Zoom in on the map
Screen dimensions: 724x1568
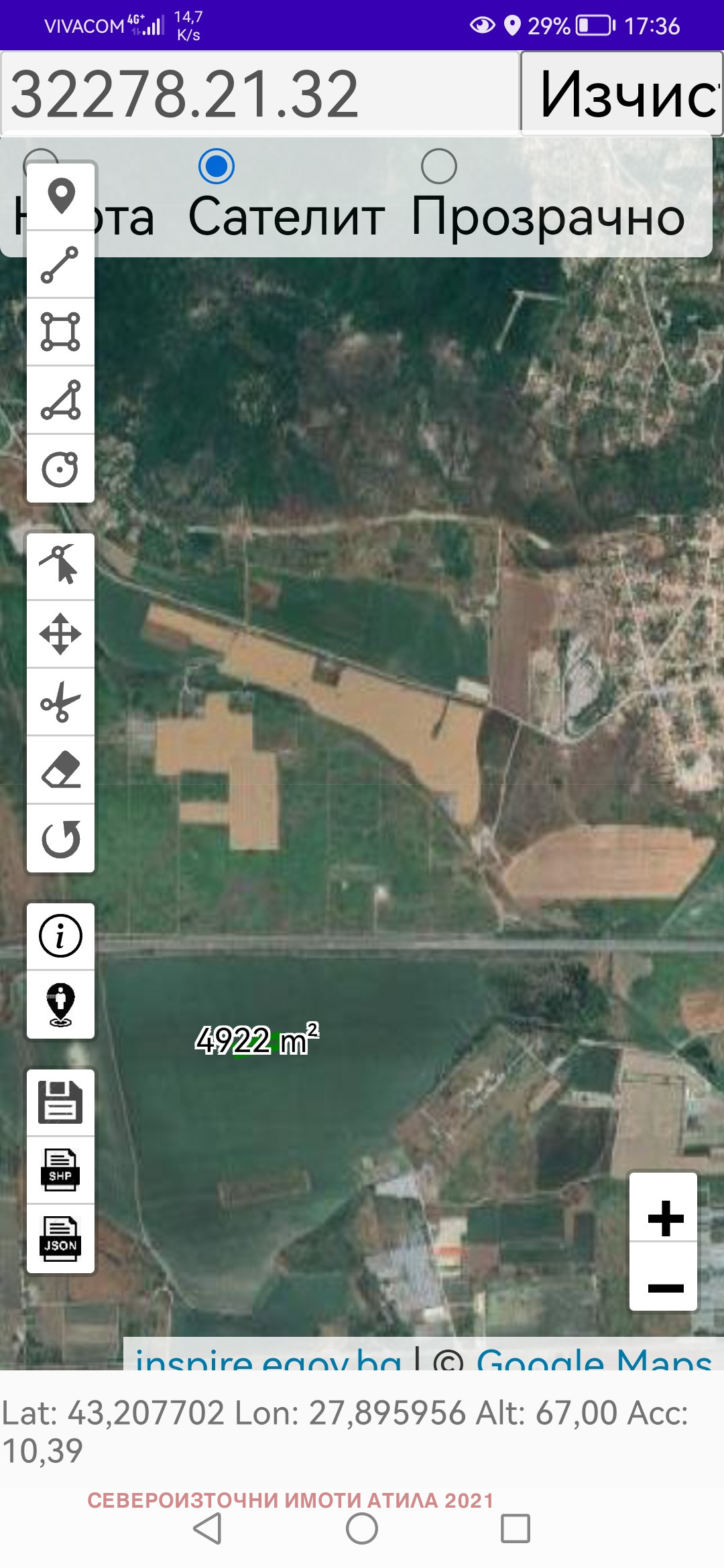(x=665, y=1218)
